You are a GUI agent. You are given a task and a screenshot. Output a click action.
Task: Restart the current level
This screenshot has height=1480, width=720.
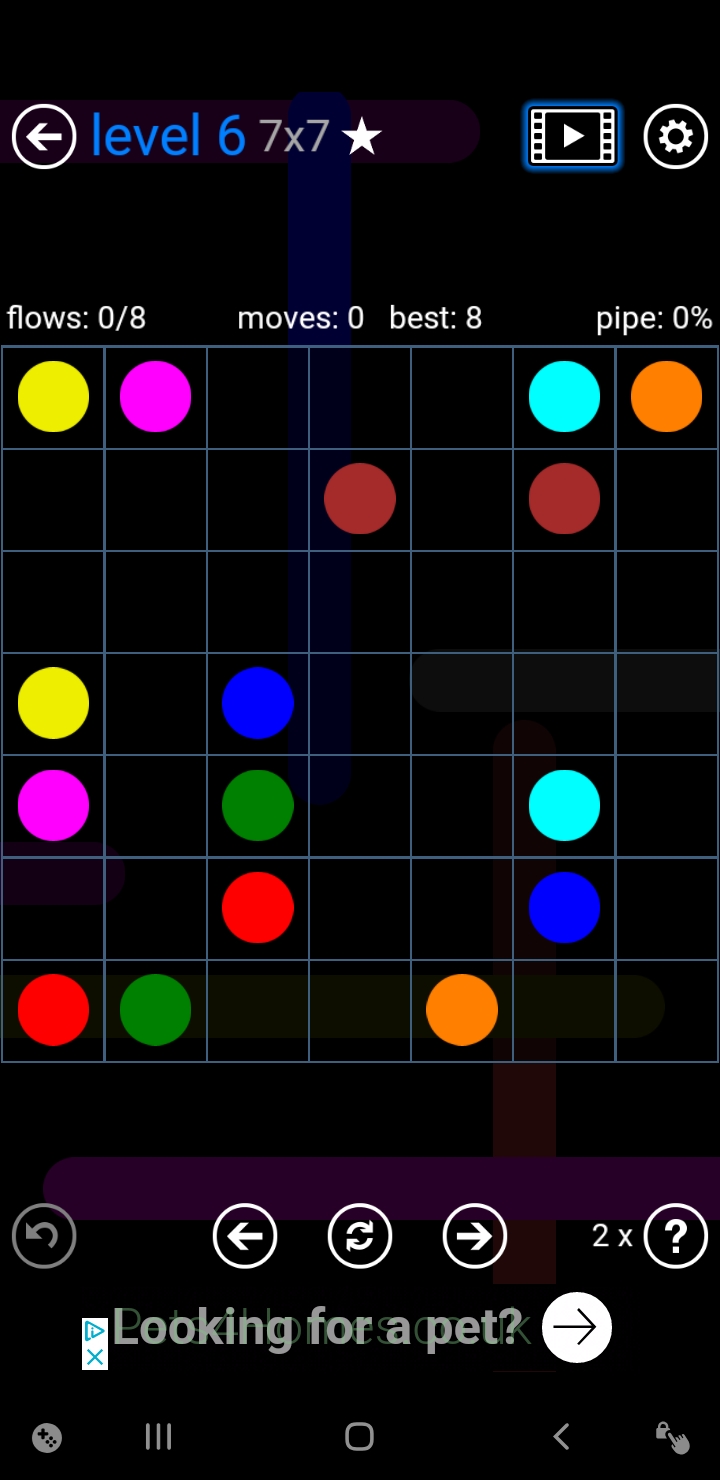pyautogui.click(x=359, y=1236)
